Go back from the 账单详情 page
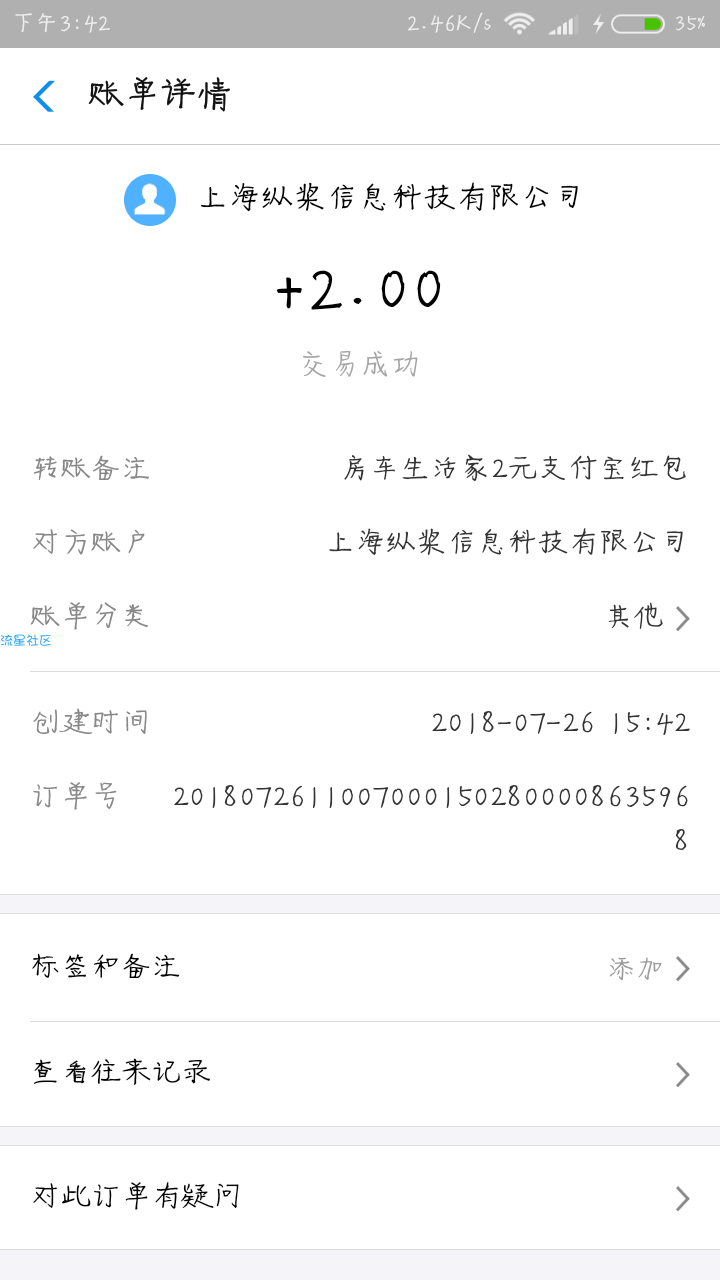Screen dimensions: 720x1280 pyautogui.click(x=44, y=96)
